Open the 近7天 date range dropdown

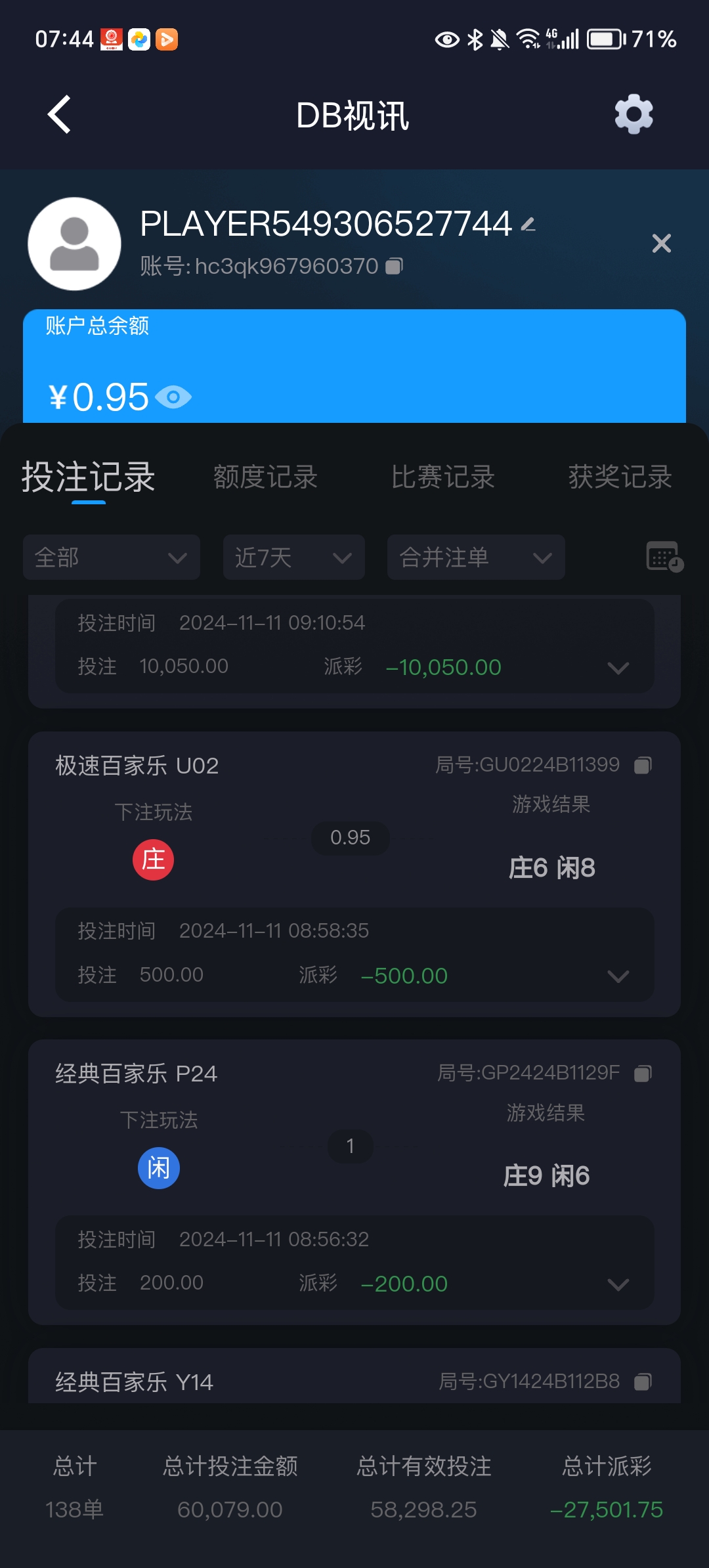pos(293,557)
